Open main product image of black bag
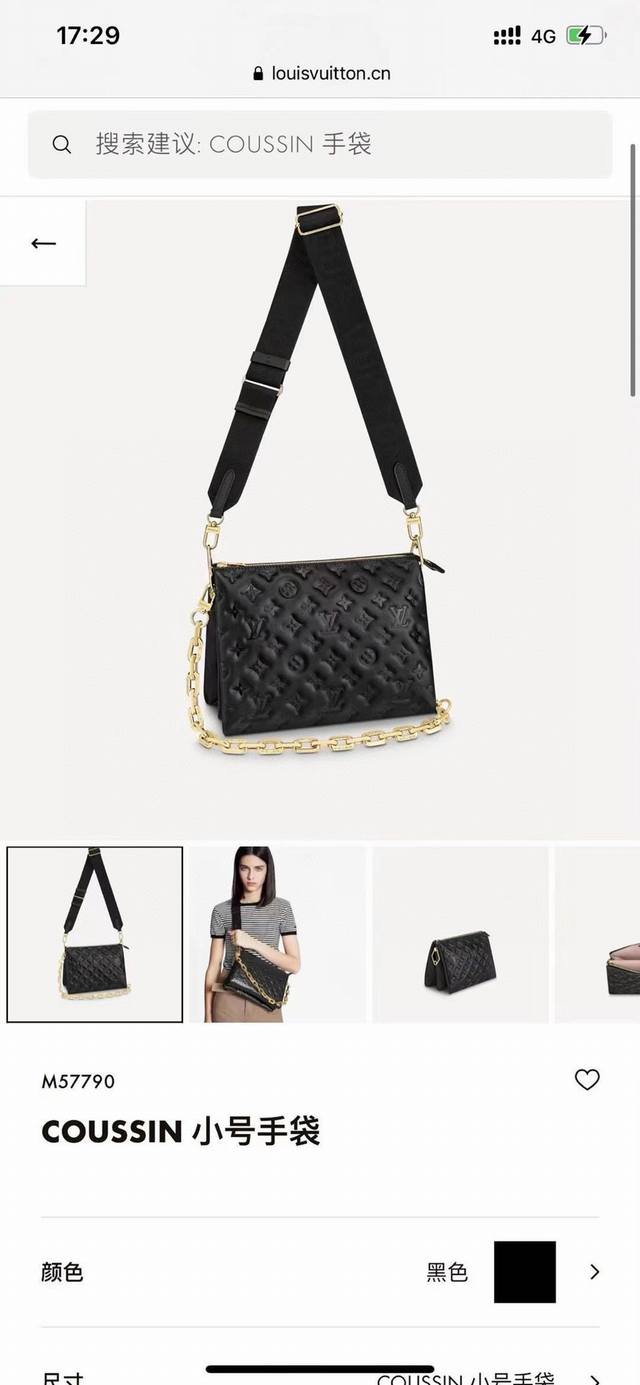 click(x=320, y=520)
